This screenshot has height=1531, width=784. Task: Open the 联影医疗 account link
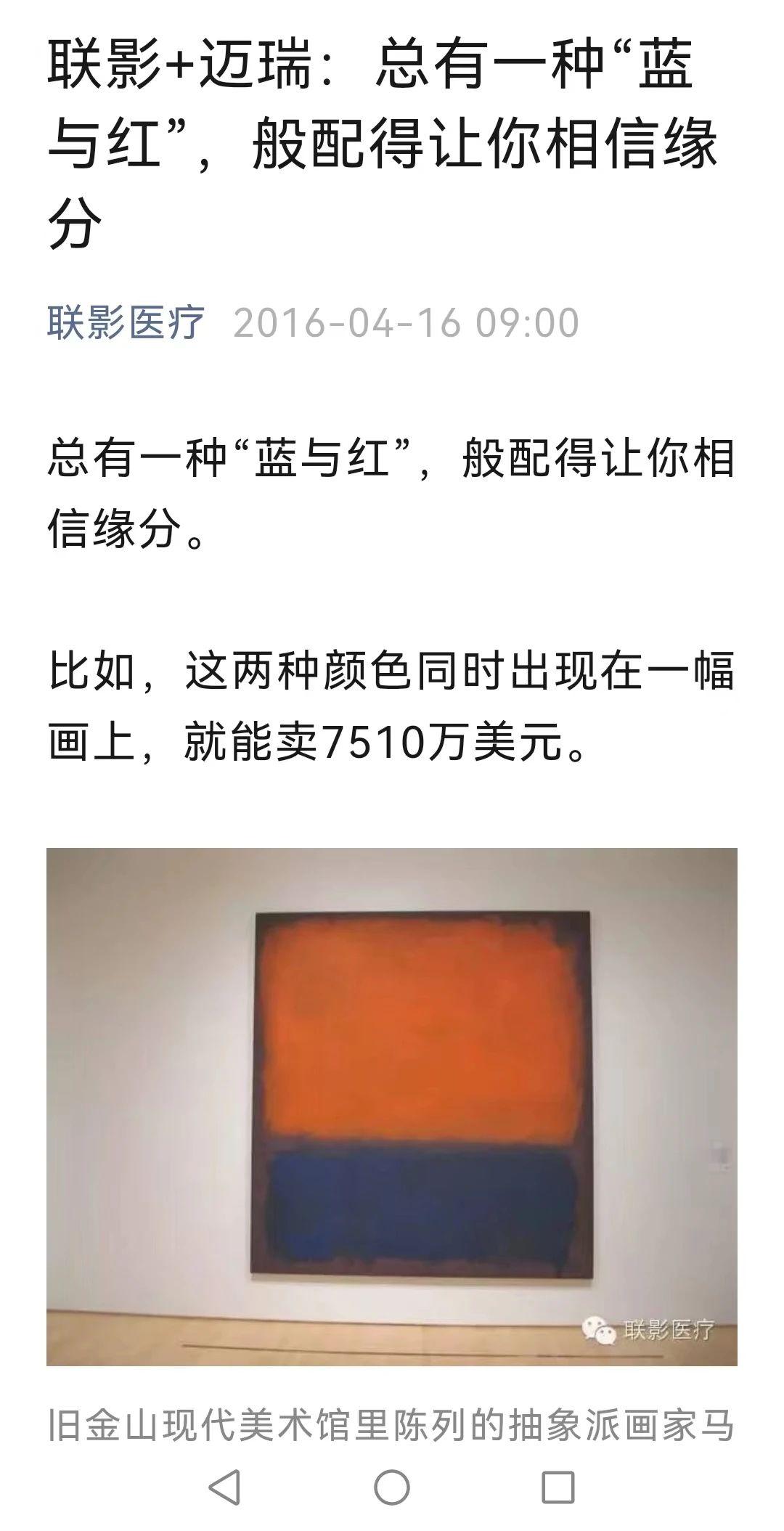(126, 322)
